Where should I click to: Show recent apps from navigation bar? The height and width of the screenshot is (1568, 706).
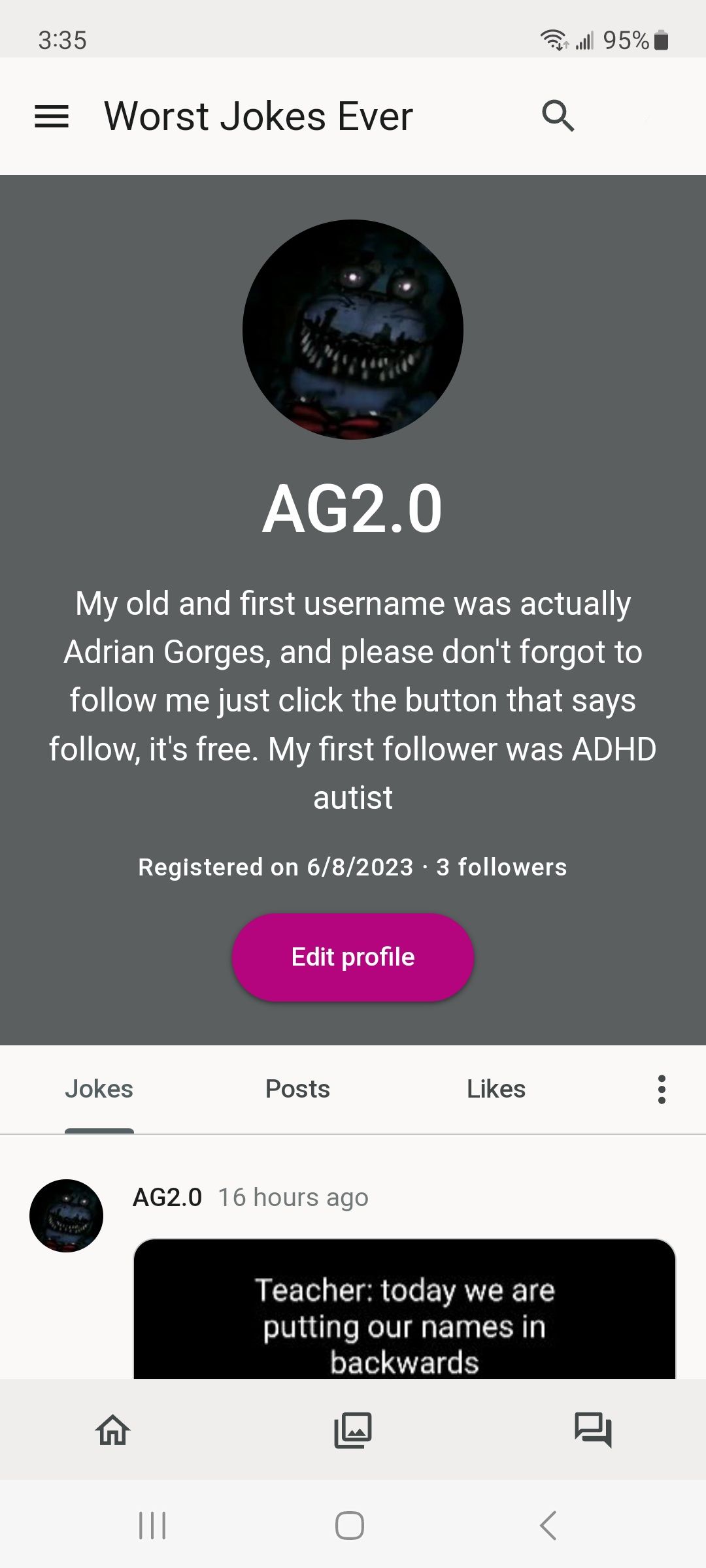(x=152, y=1526)
